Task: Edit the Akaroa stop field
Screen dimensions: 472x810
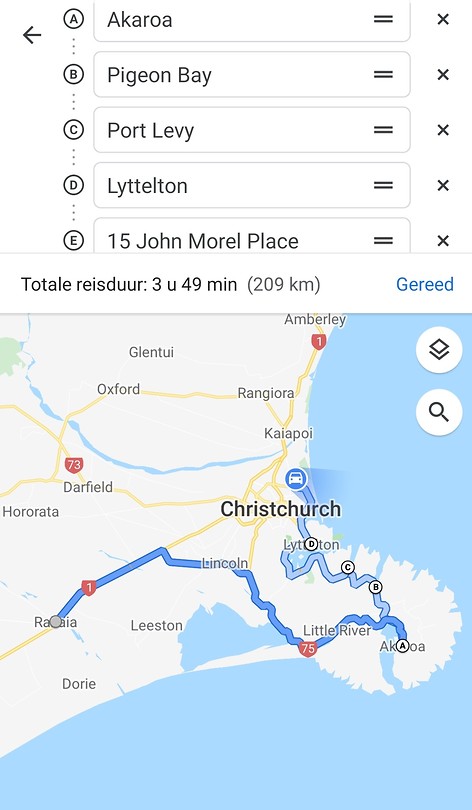Action: 252,20
